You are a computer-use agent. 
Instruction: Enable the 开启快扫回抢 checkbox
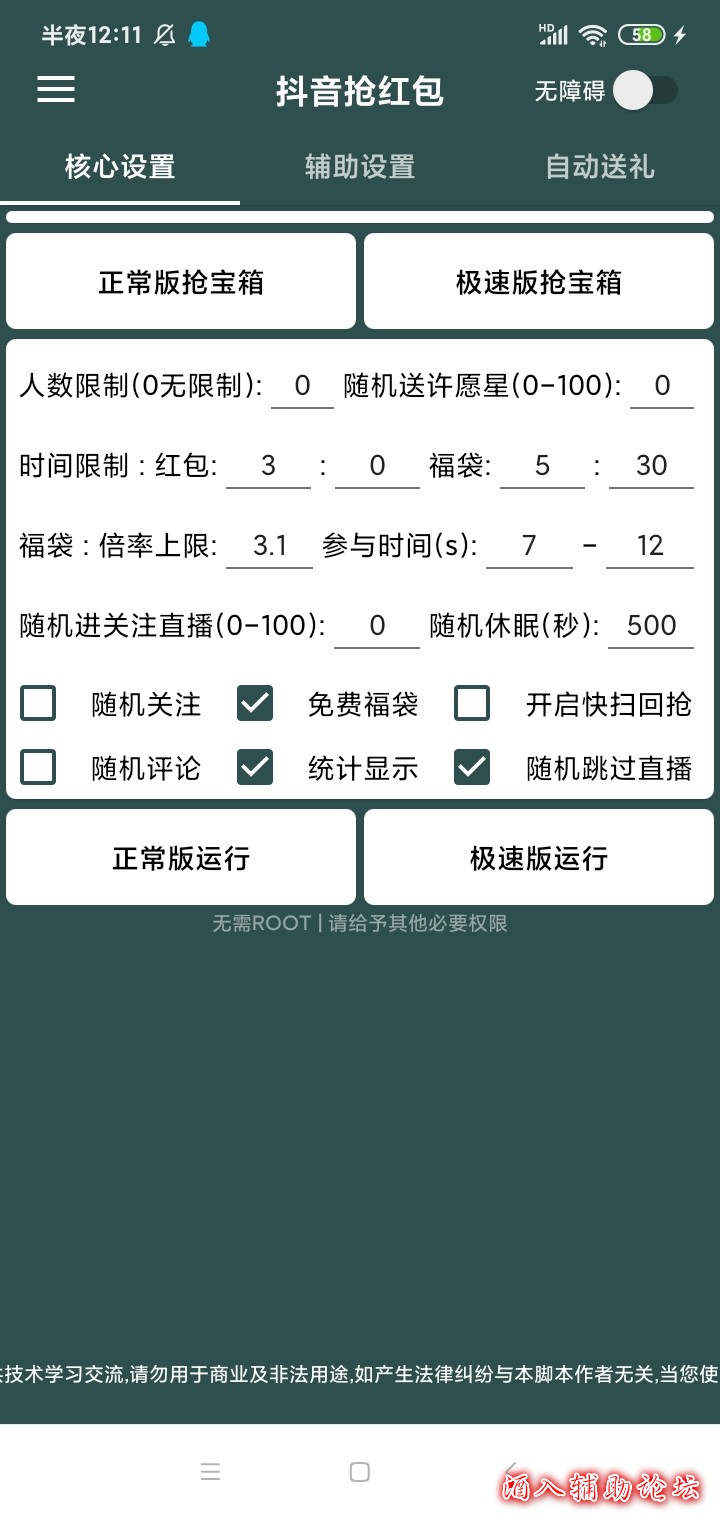click(472, 704)
